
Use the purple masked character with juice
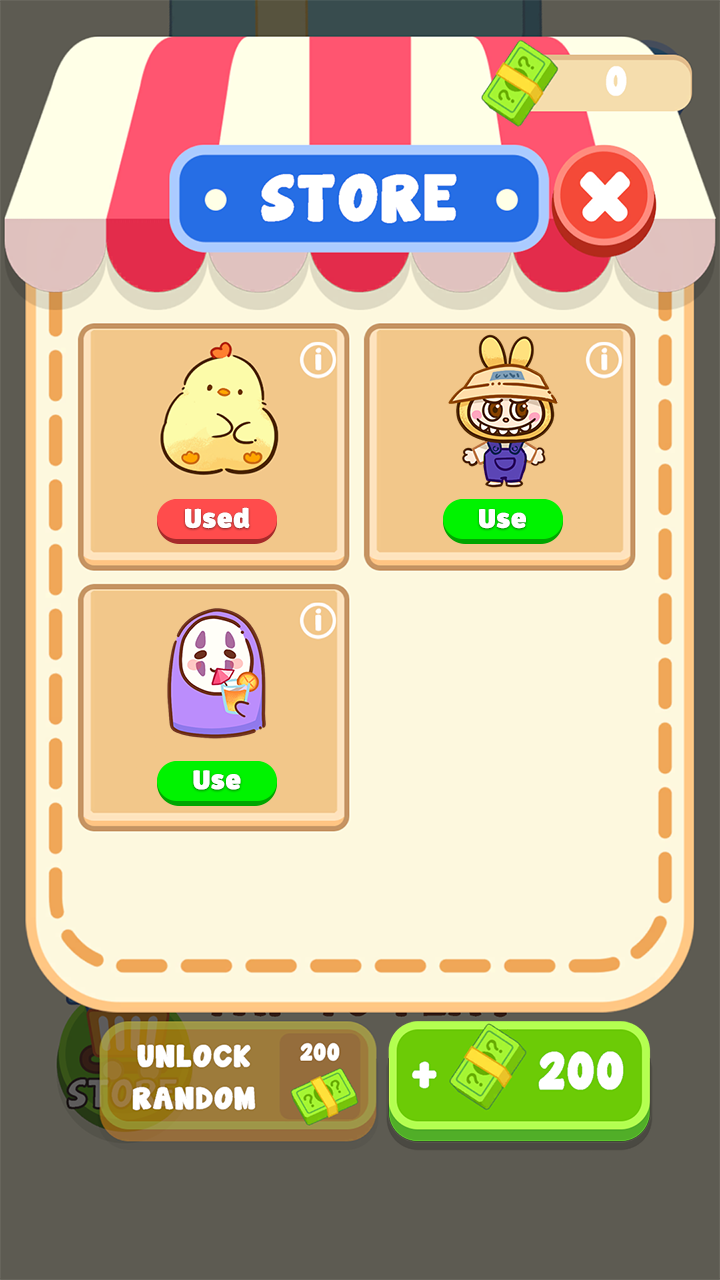(x=217, y=782)
